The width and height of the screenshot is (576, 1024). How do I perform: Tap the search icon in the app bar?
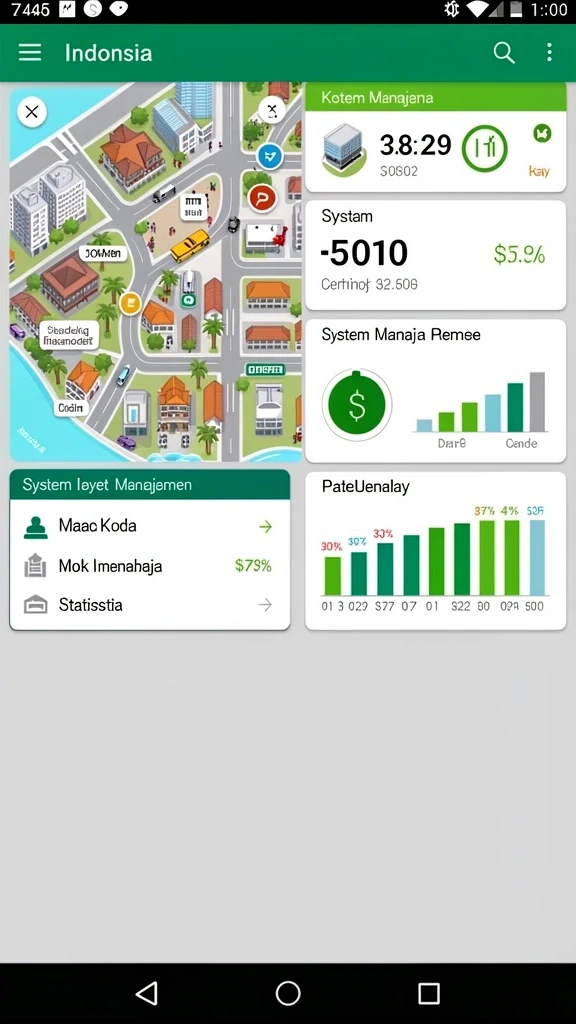504,53
